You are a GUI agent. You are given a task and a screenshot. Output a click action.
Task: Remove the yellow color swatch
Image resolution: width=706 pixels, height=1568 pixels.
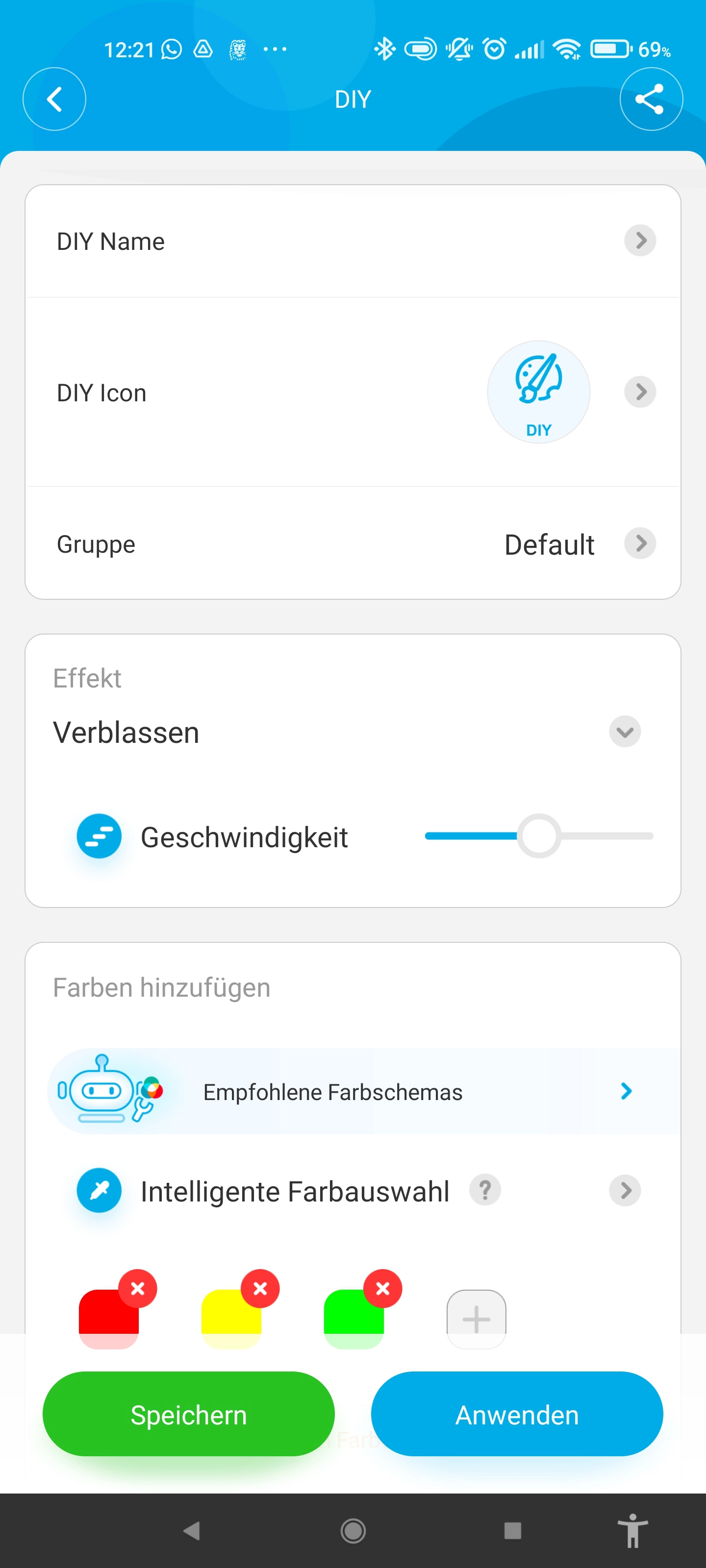click(x=260, y=1289)
